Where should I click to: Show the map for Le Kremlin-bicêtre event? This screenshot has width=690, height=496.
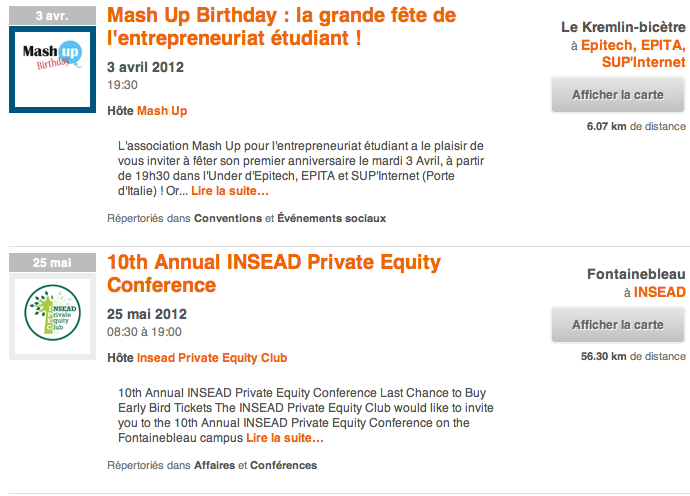point(617,95)
